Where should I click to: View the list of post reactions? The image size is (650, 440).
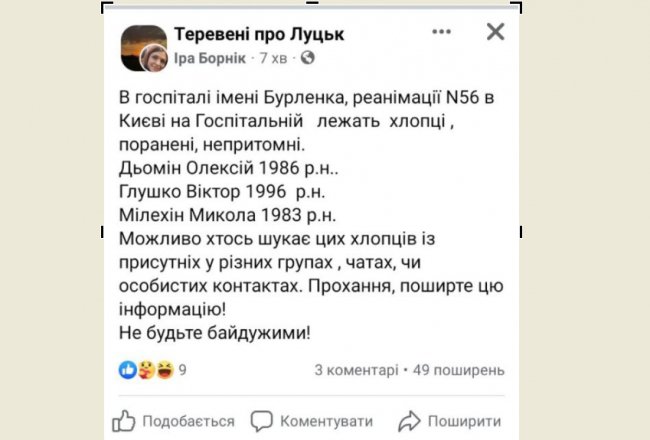click(152, 370)
